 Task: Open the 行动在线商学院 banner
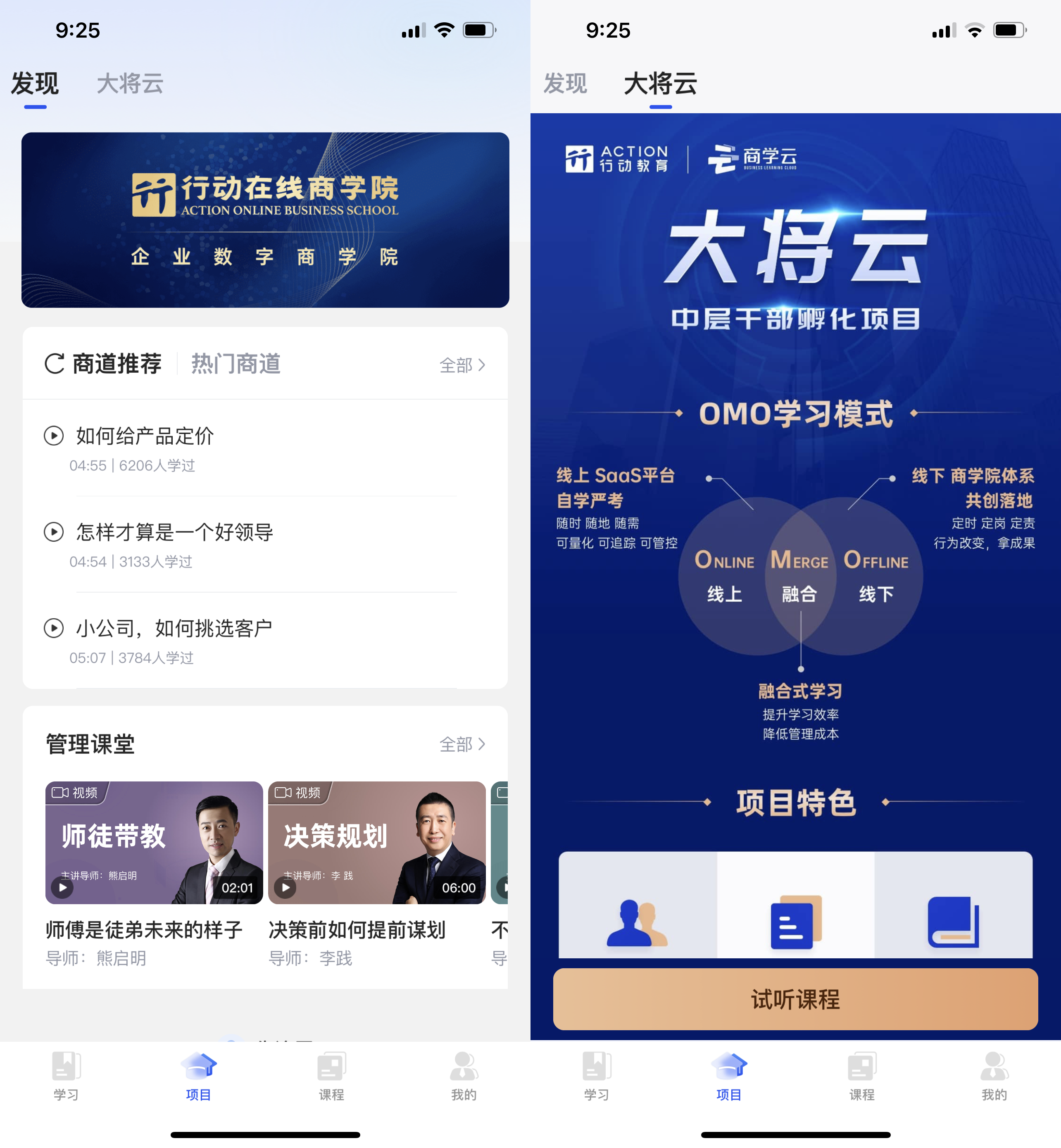pos(265,220)
